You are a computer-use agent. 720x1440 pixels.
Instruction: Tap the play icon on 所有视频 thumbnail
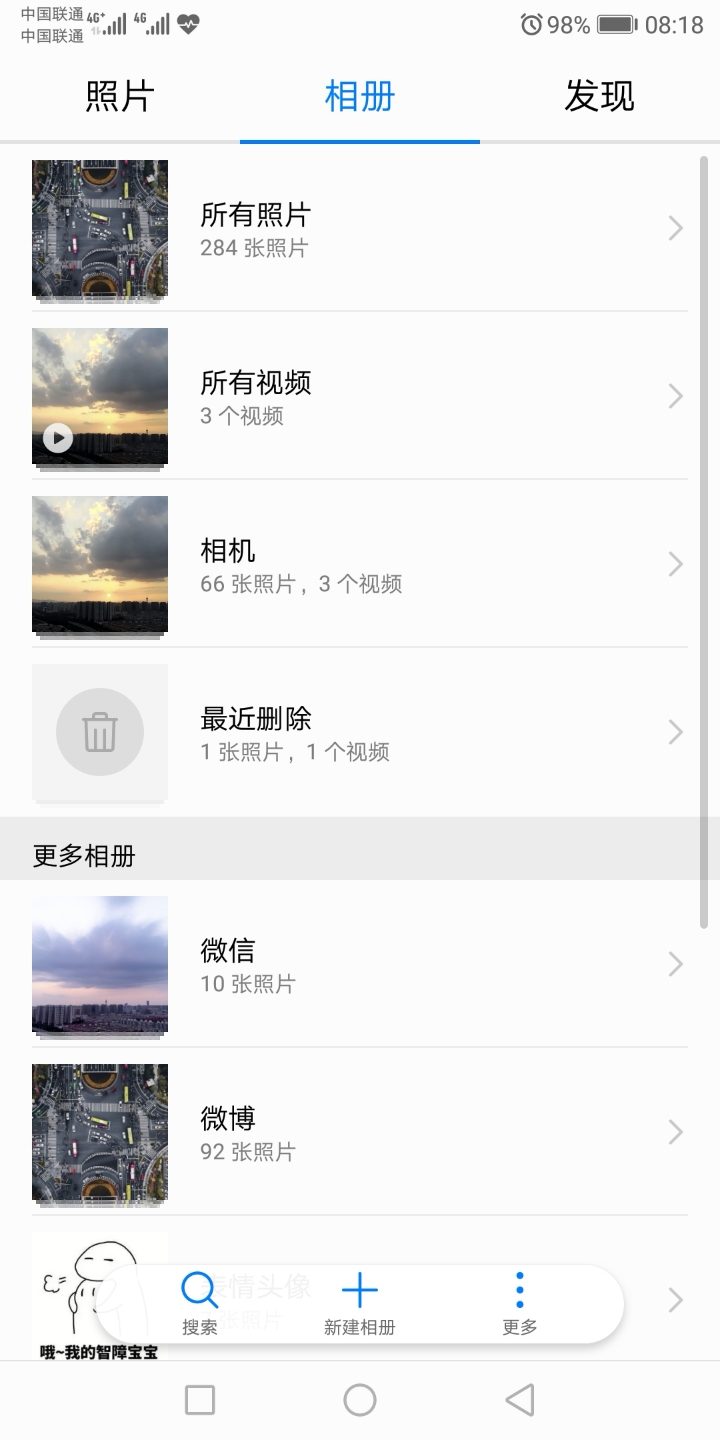pos(57,438)
